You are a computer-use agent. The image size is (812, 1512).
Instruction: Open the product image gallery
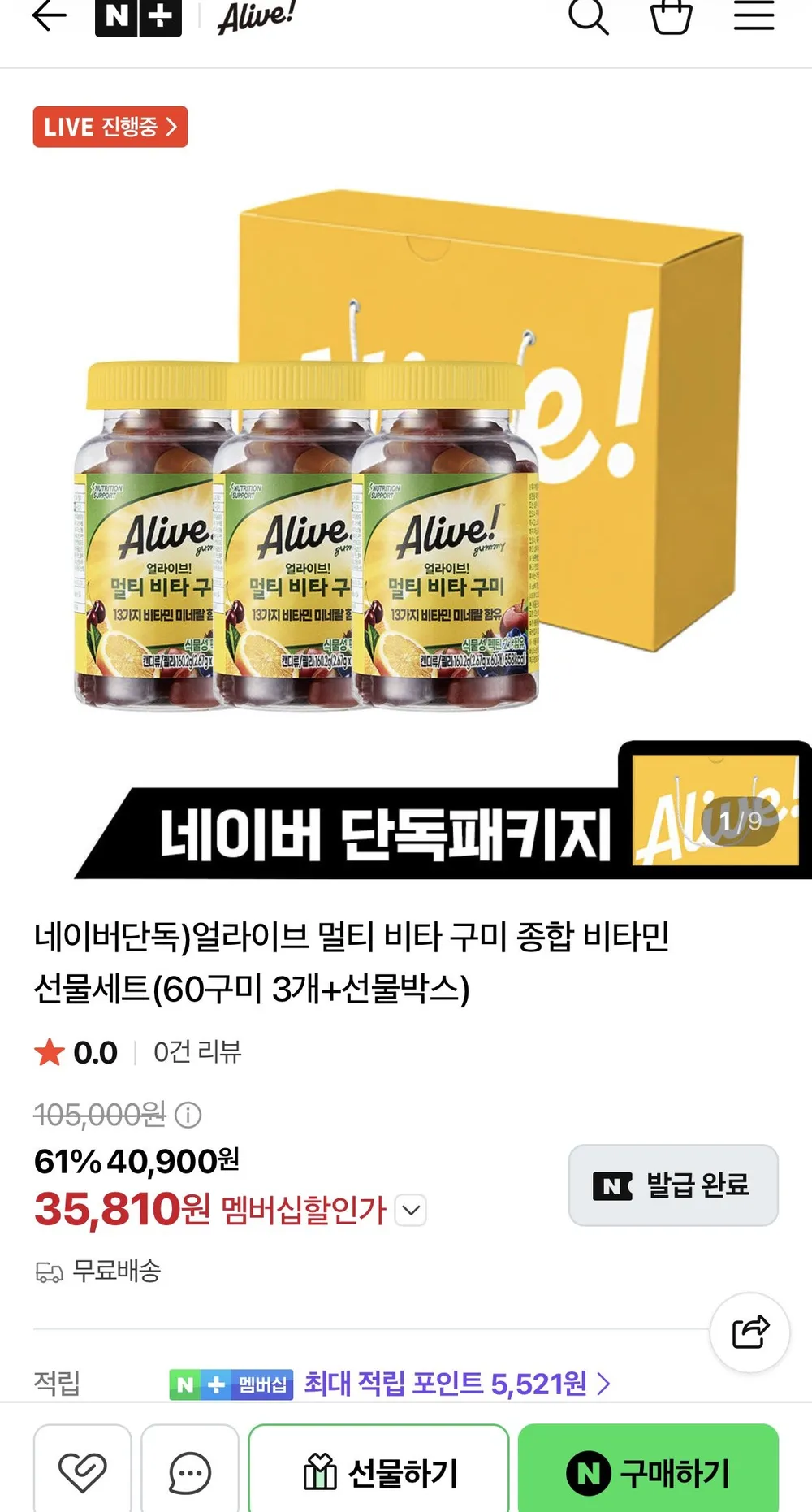coord(406,487)
